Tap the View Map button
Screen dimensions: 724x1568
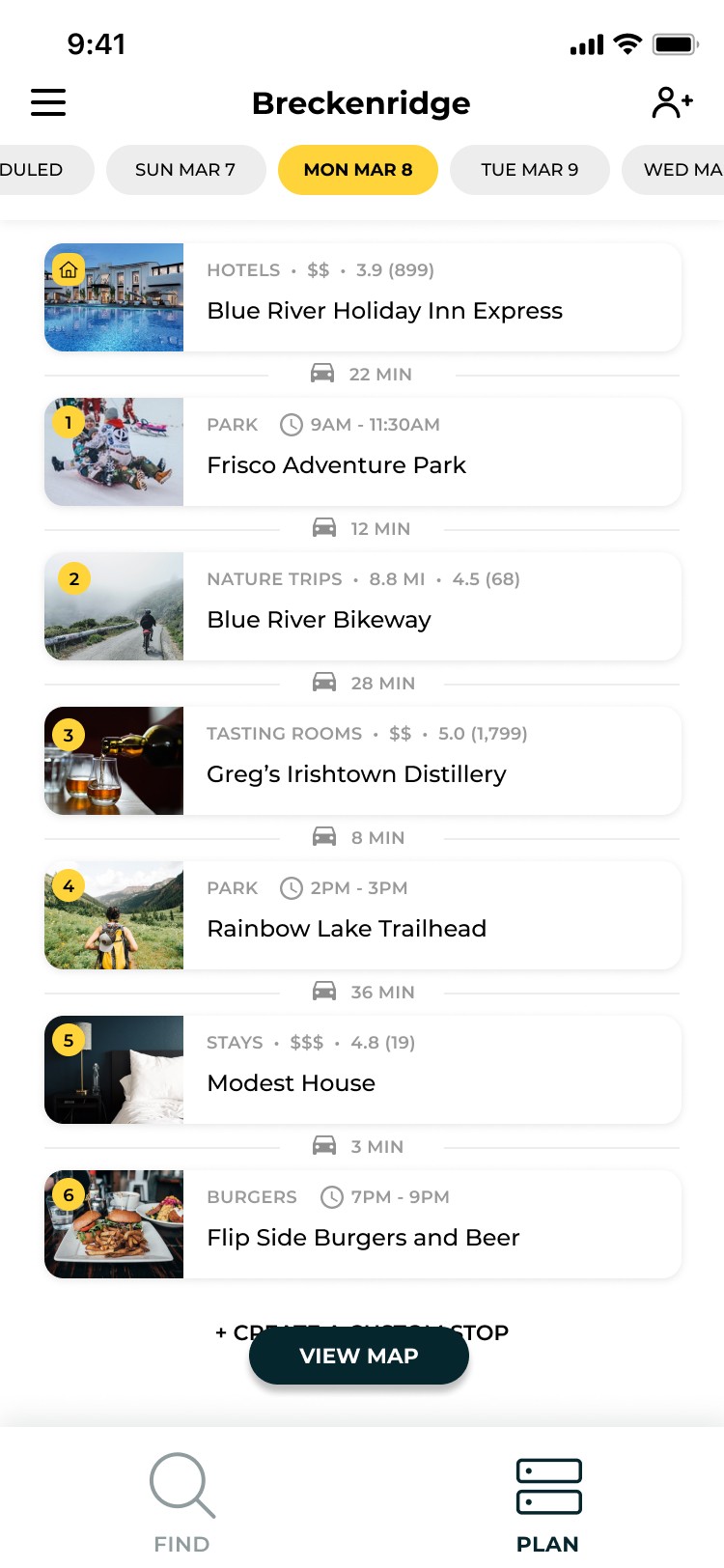[x=359, y=1356]
